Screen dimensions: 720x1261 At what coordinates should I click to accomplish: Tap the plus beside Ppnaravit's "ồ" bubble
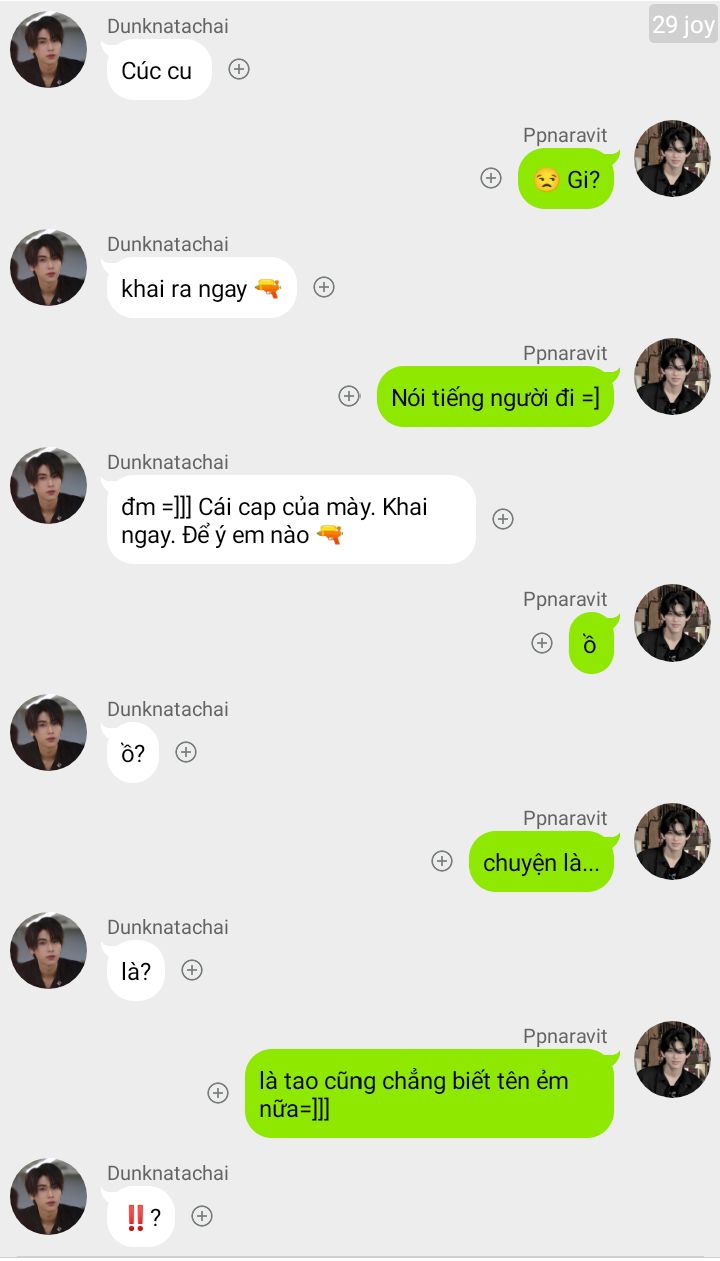point(542,643)
